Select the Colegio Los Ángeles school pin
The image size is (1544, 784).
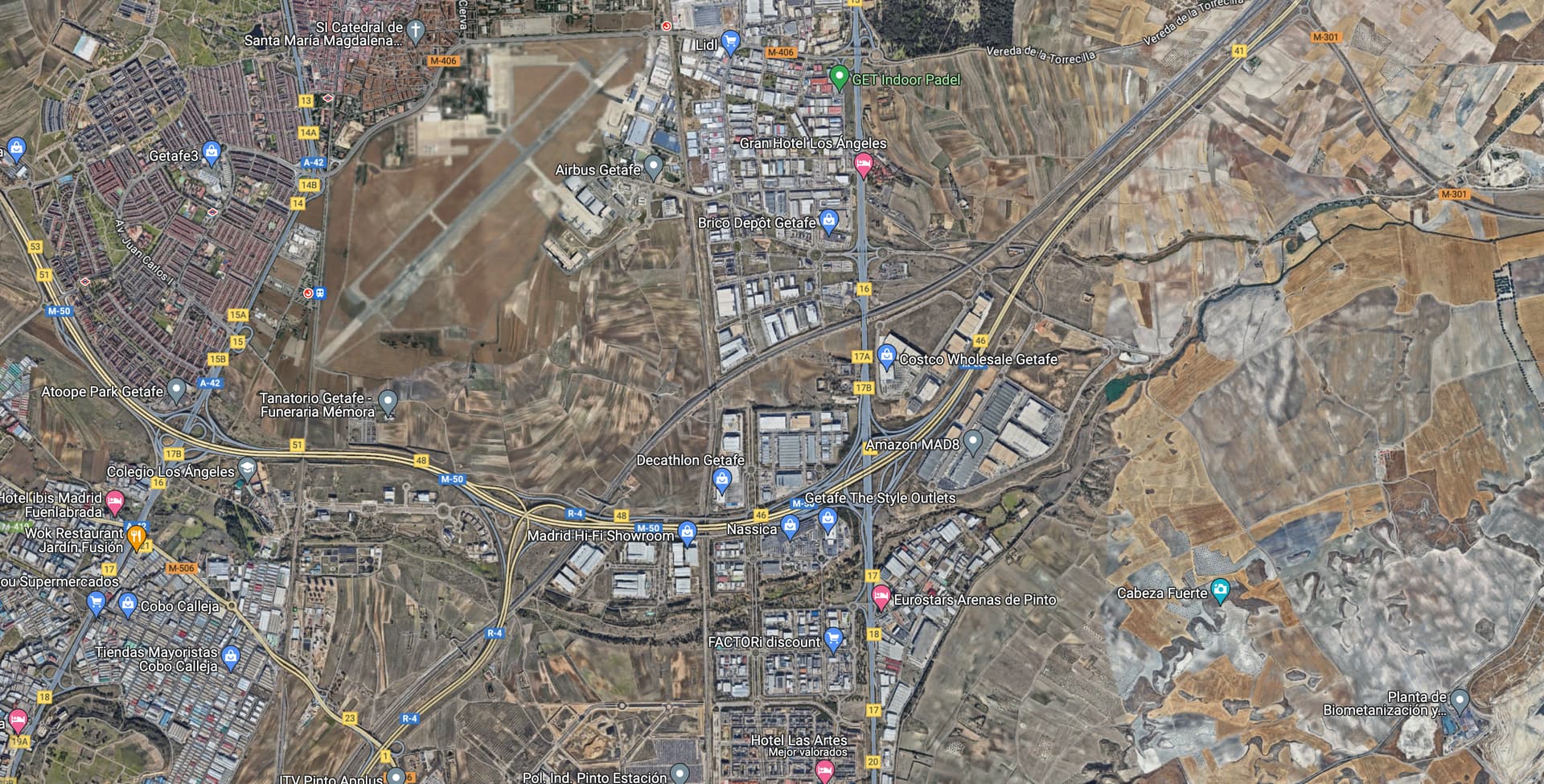247,468
